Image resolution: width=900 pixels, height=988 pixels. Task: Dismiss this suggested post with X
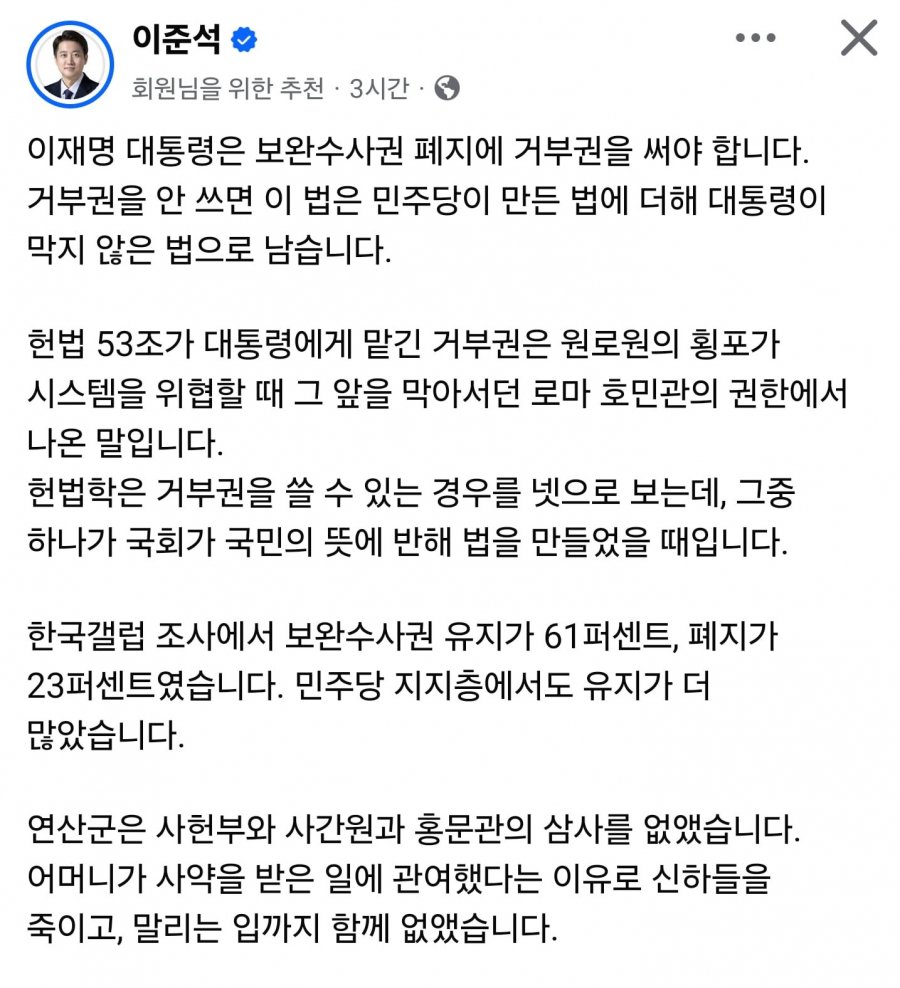click(x=859, y=38)
